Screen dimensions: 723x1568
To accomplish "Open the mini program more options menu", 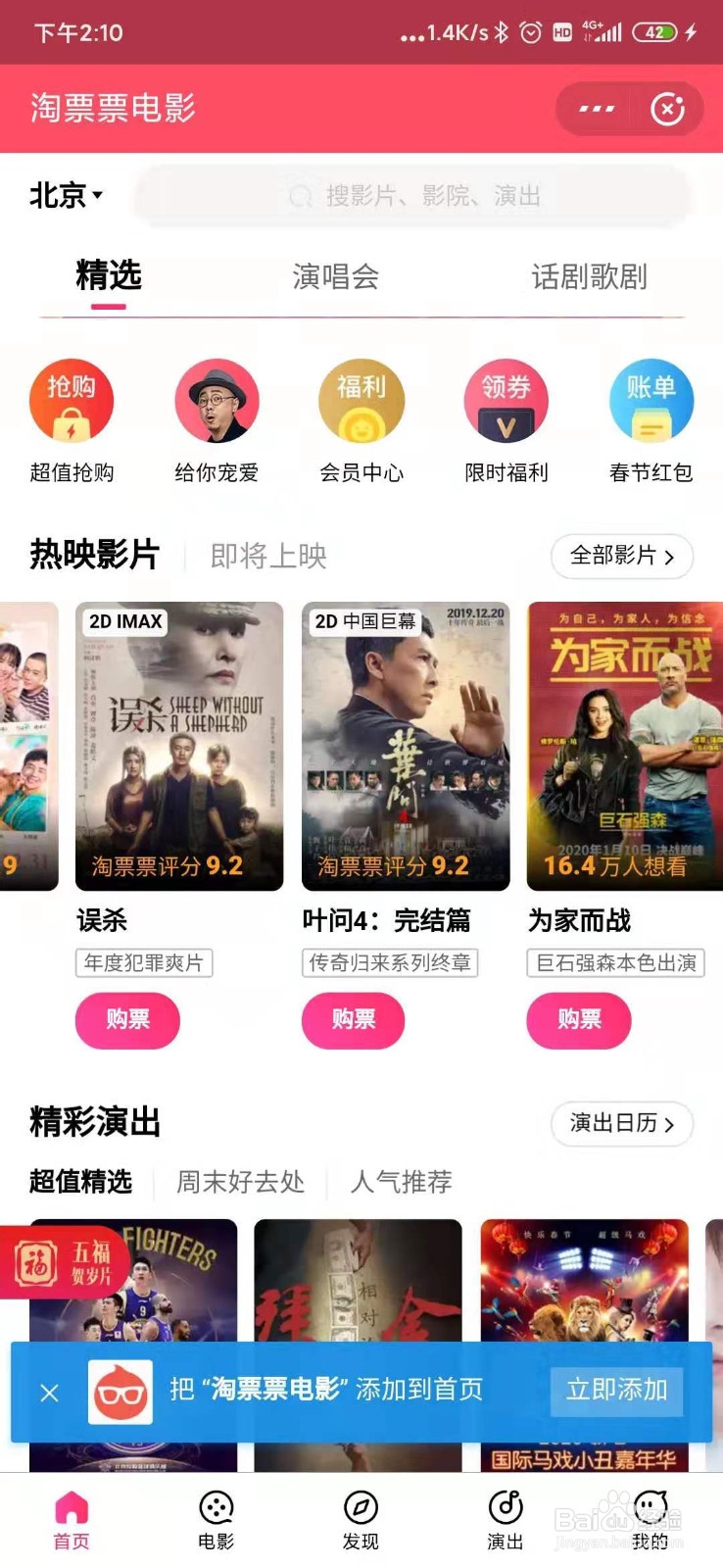I will coord(596,109).
